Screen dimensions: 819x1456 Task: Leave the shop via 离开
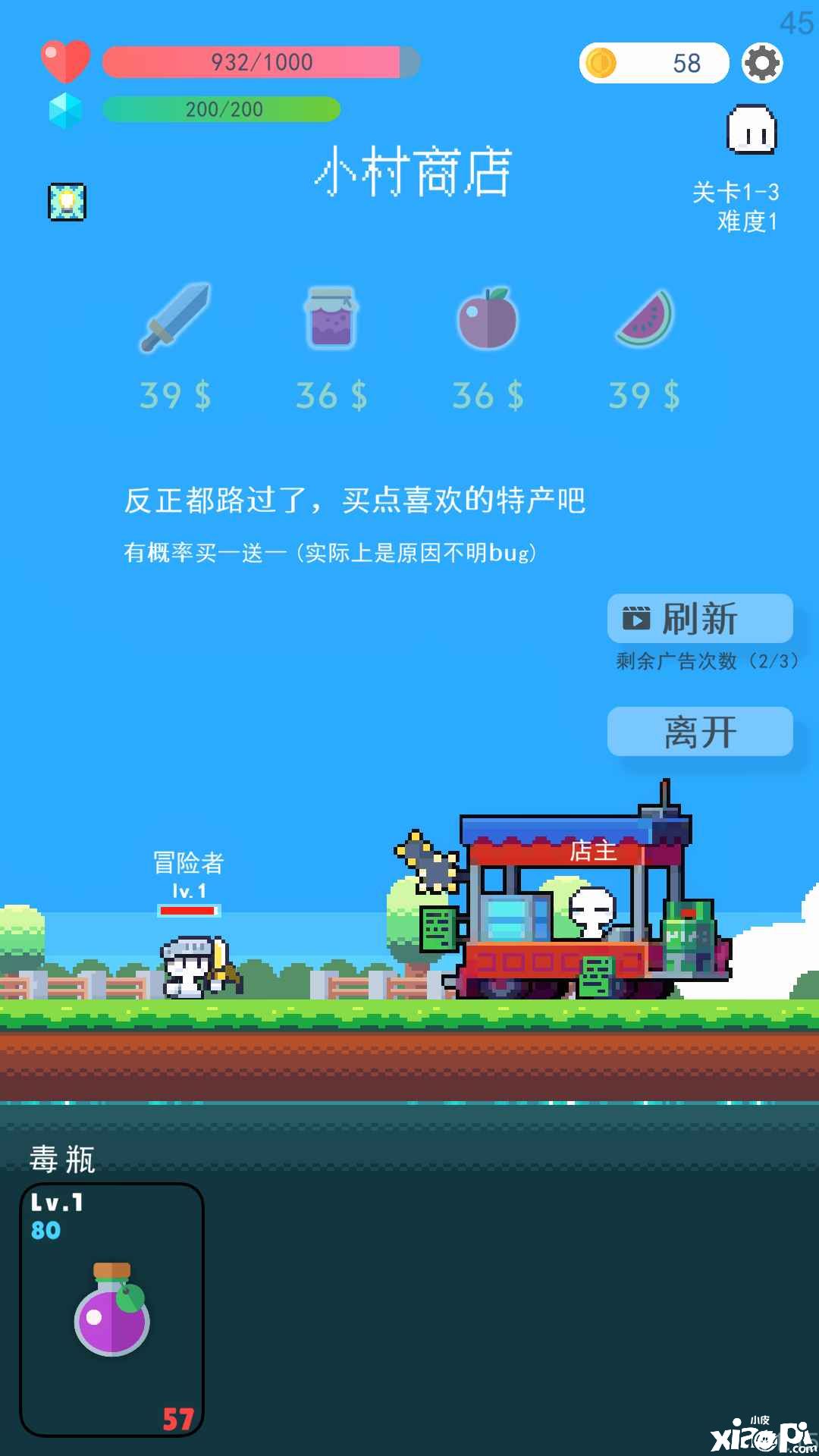700,732
